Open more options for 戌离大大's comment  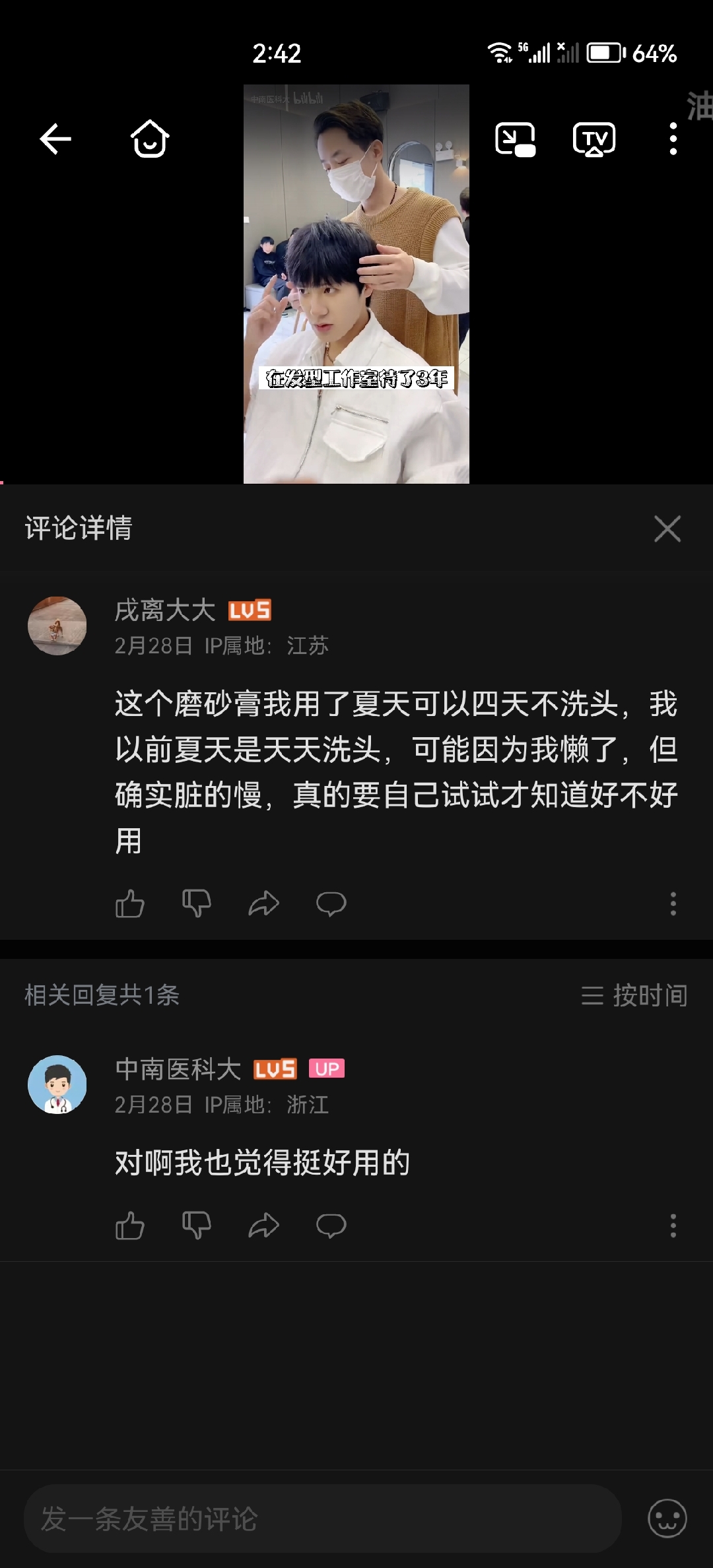point(673,903)
